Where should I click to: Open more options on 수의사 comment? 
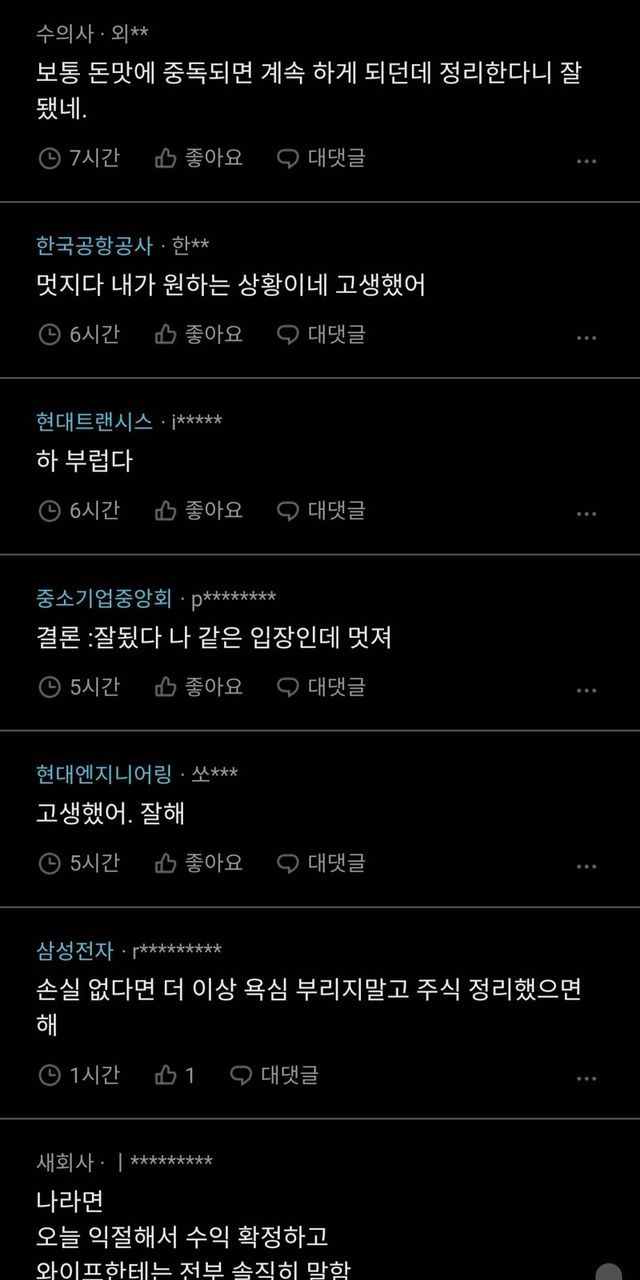pos(587,161)
